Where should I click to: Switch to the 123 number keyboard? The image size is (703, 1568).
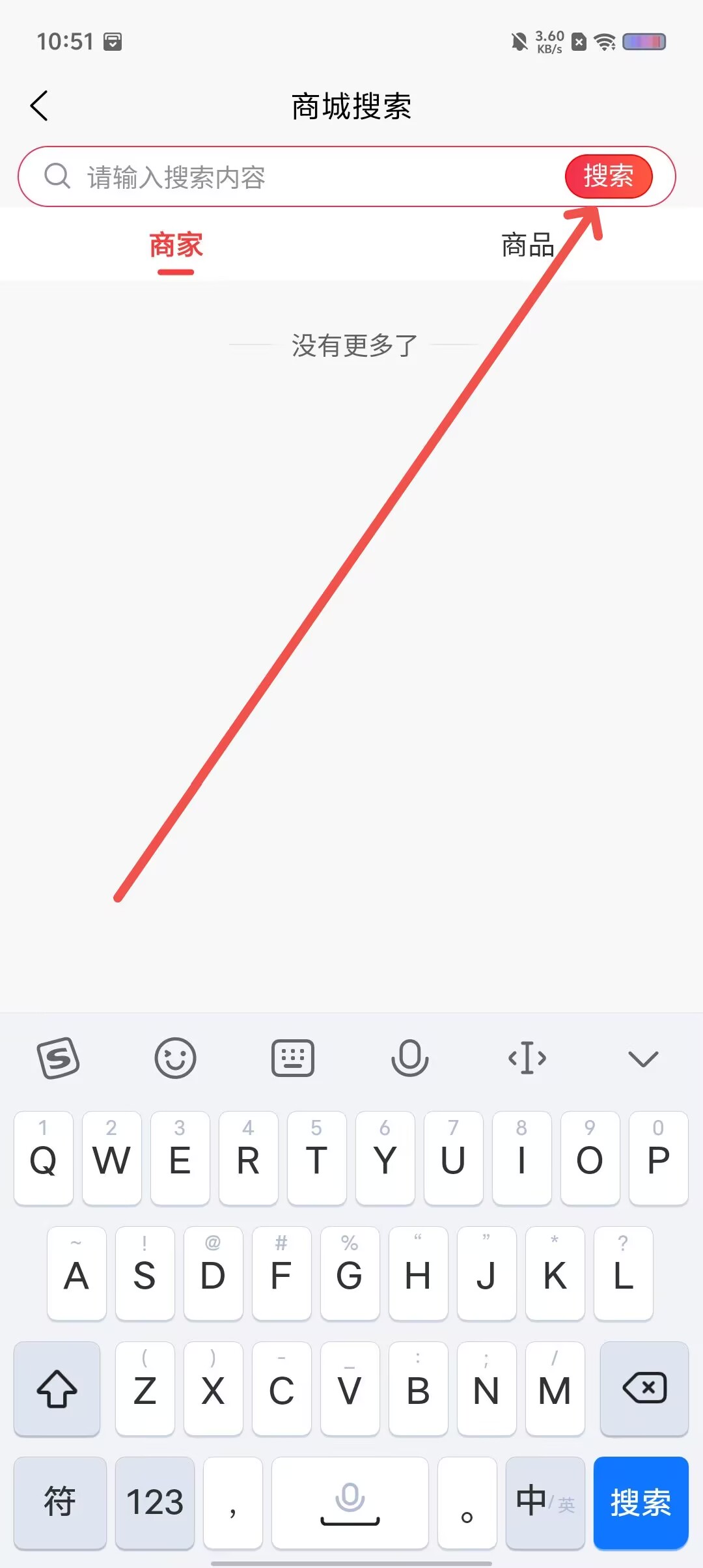point(155,1503)
